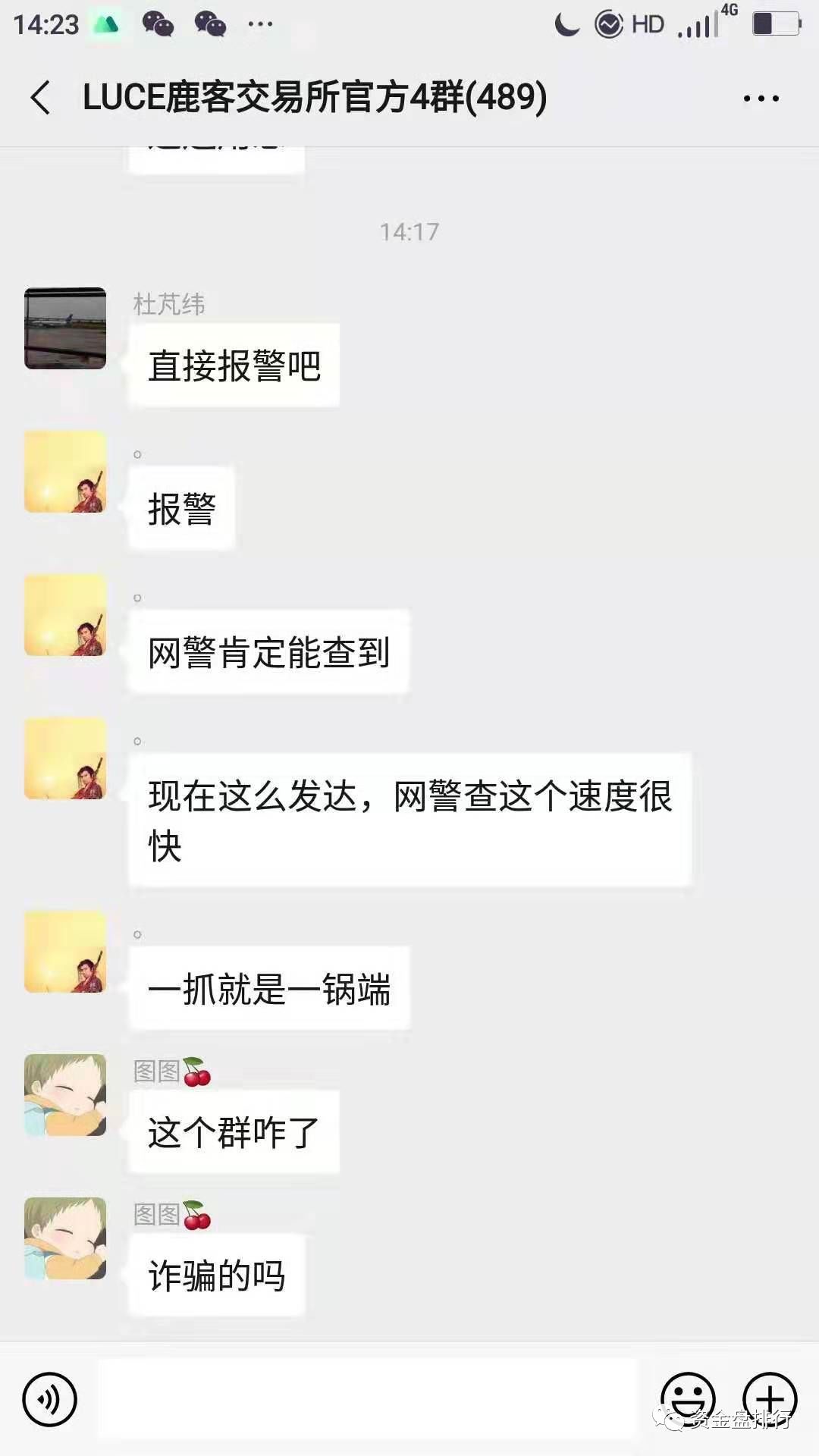Open 图图's avatar next to 这个群咋了

[65, 1095]
